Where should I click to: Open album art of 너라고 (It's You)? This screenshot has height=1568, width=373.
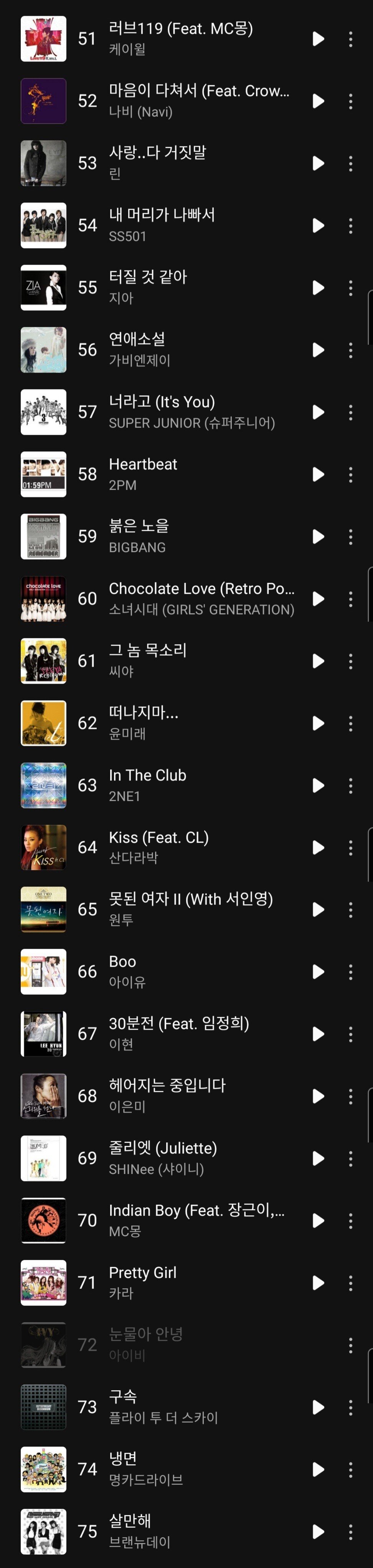point(43,412)
